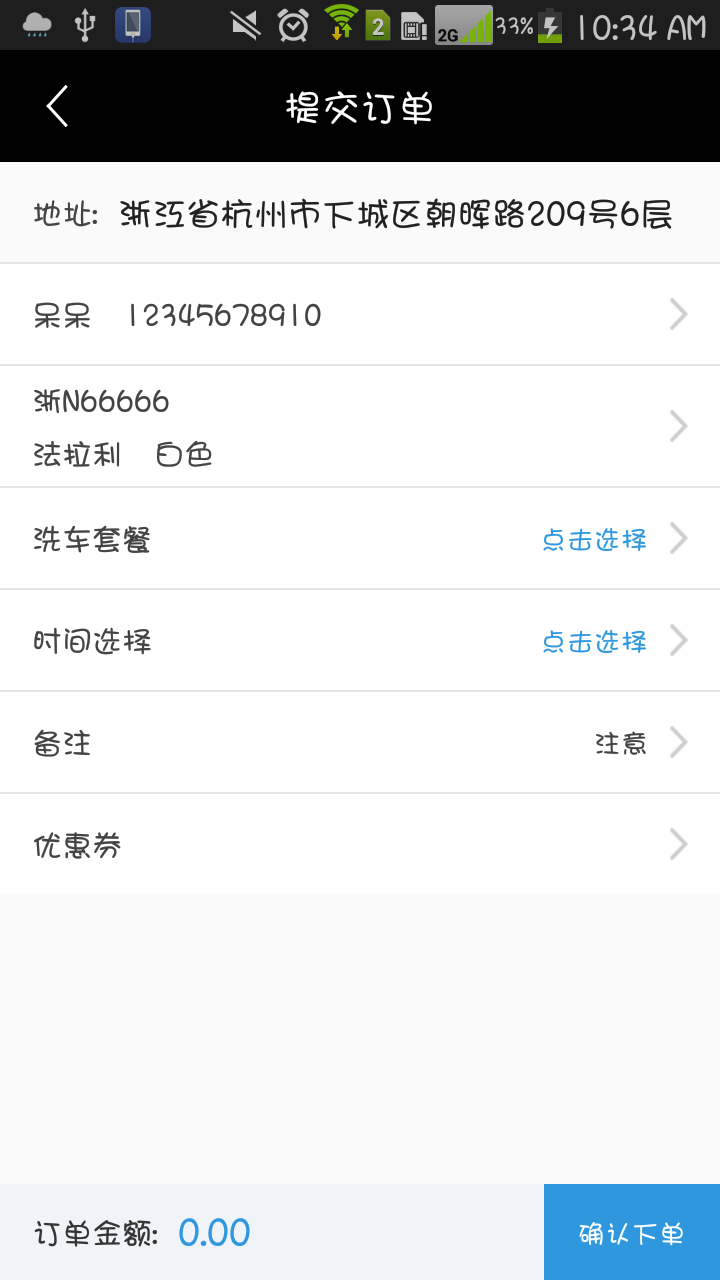Tap 确认下单 to confirm the order

631,1233
